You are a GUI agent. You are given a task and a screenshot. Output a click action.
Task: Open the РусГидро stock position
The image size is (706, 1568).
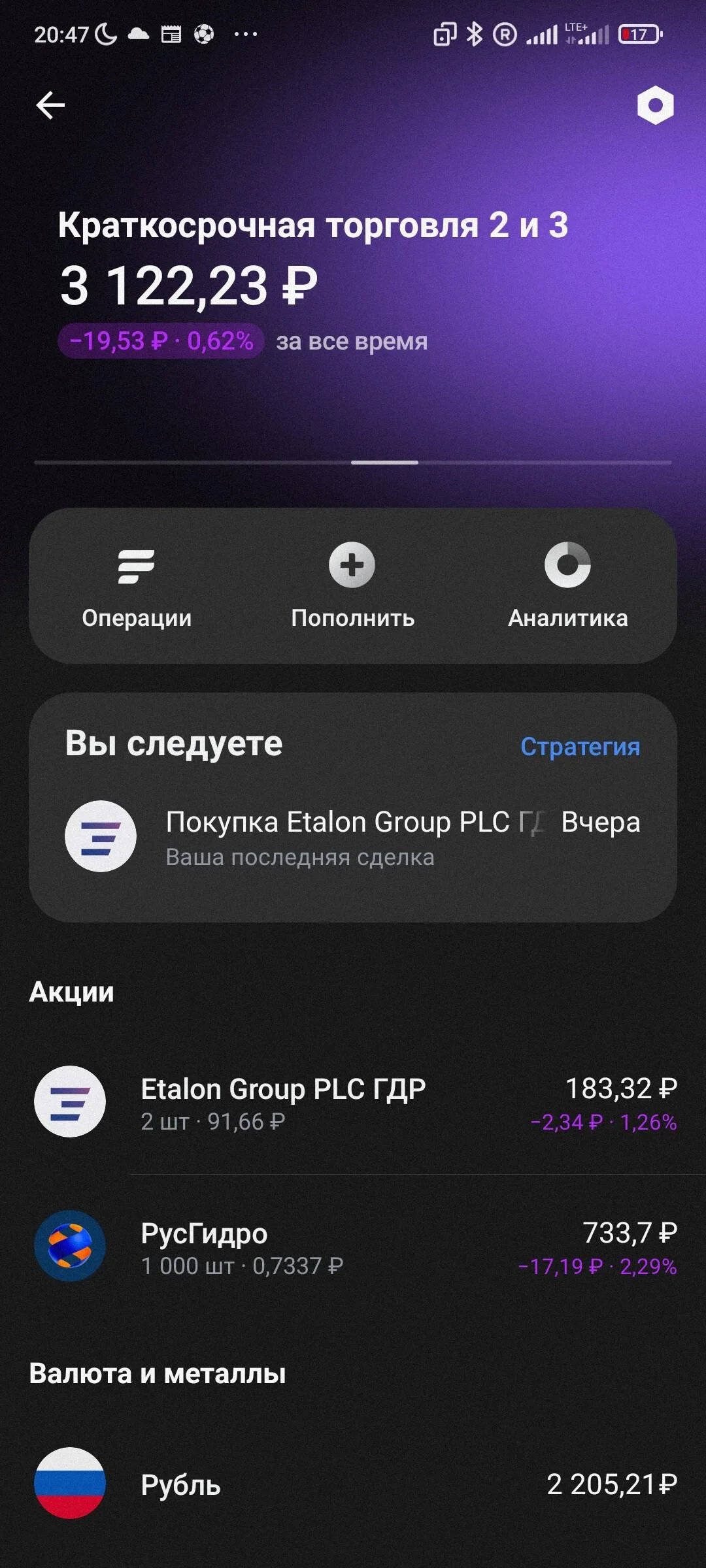[x=353, y=1247]
